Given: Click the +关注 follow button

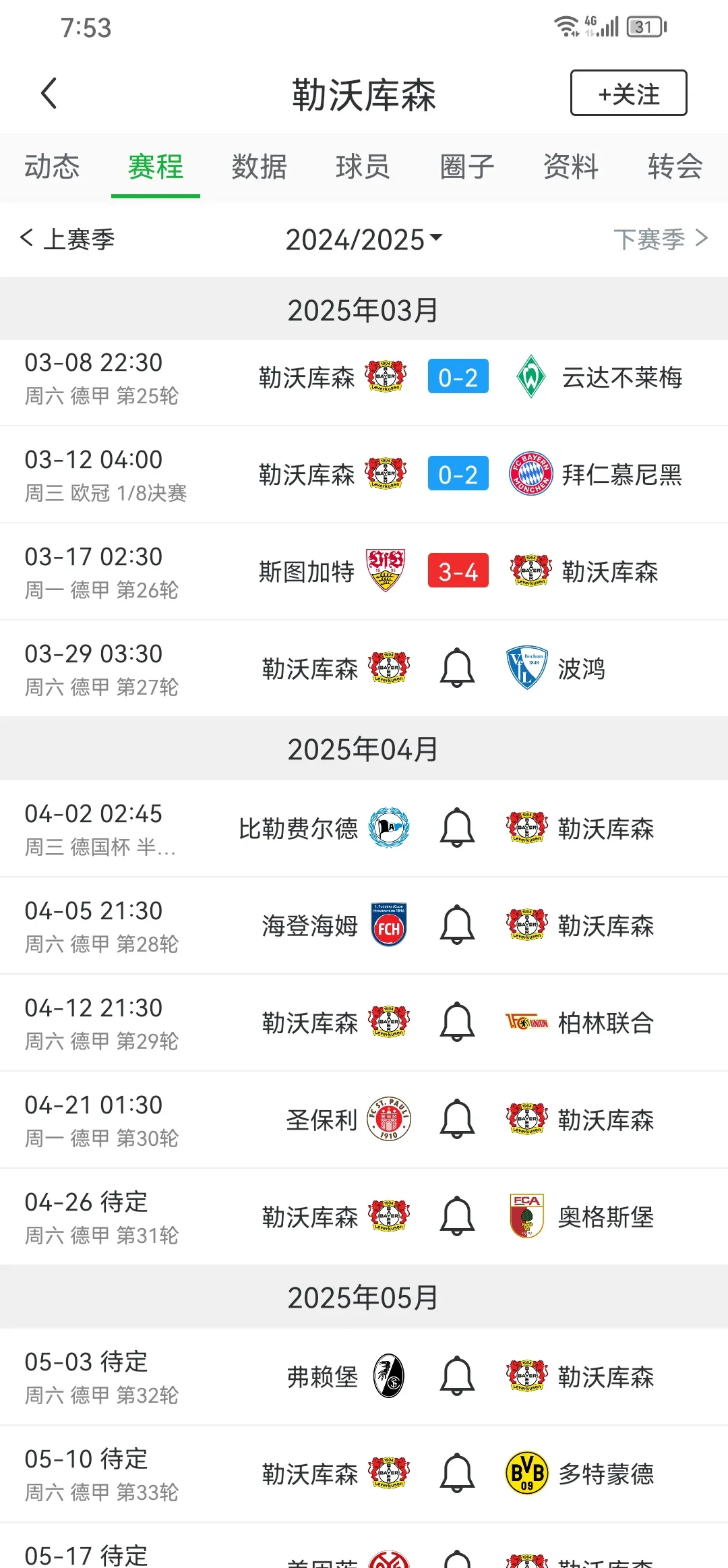Looking at the screenshot, I should 628,93.
